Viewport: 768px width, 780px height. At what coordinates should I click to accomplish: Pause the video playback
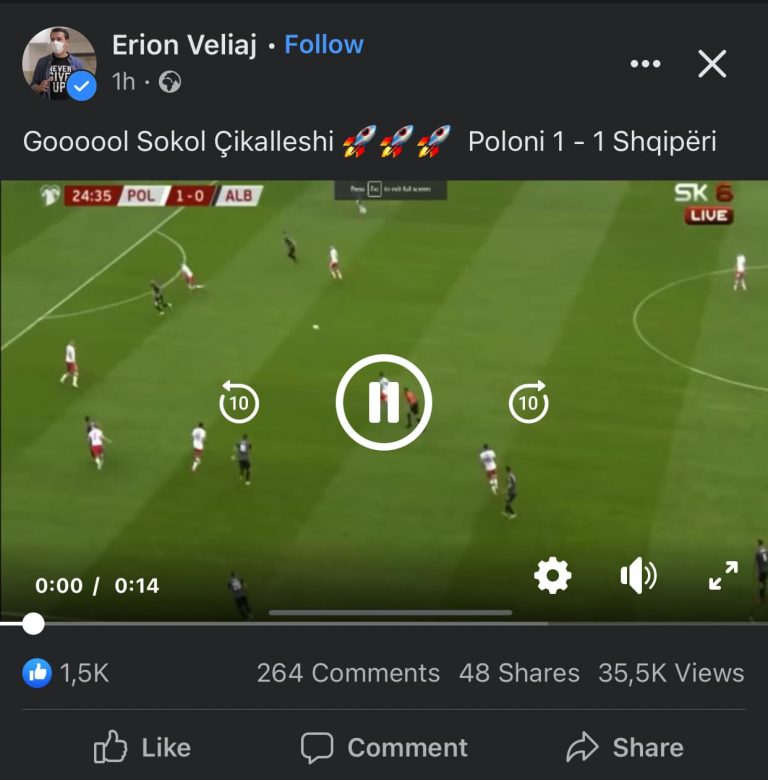pos(383,402)
